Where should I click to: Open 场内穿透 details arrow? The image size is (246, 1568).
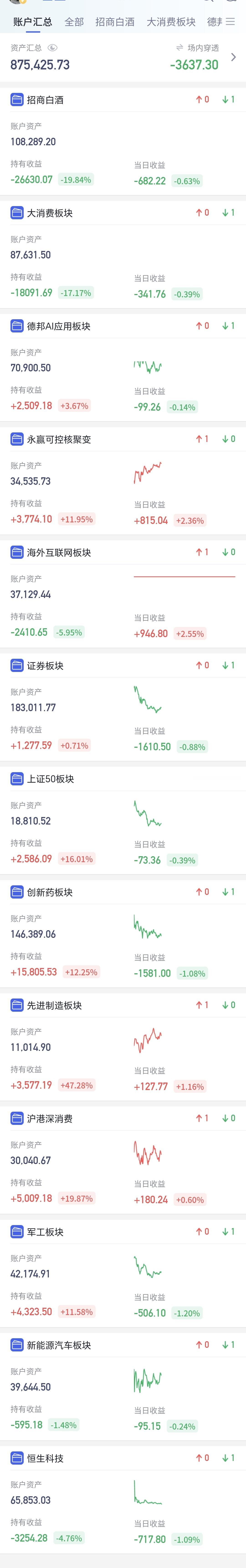(233, 57)
